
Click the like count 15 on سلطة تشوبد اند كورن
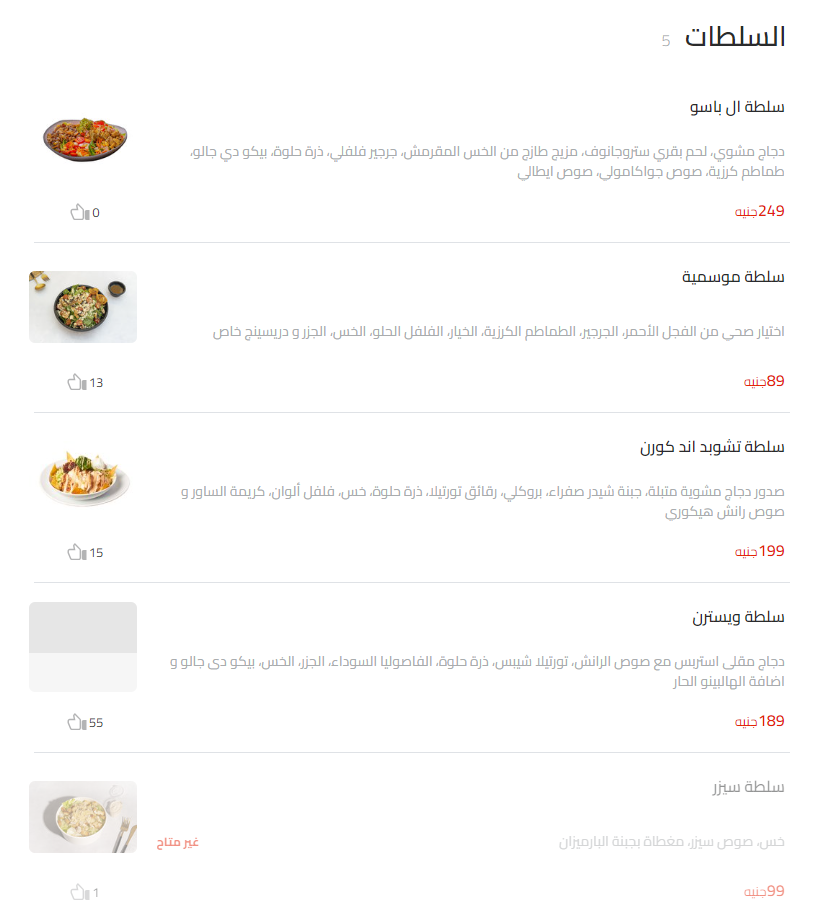[96, 551]
